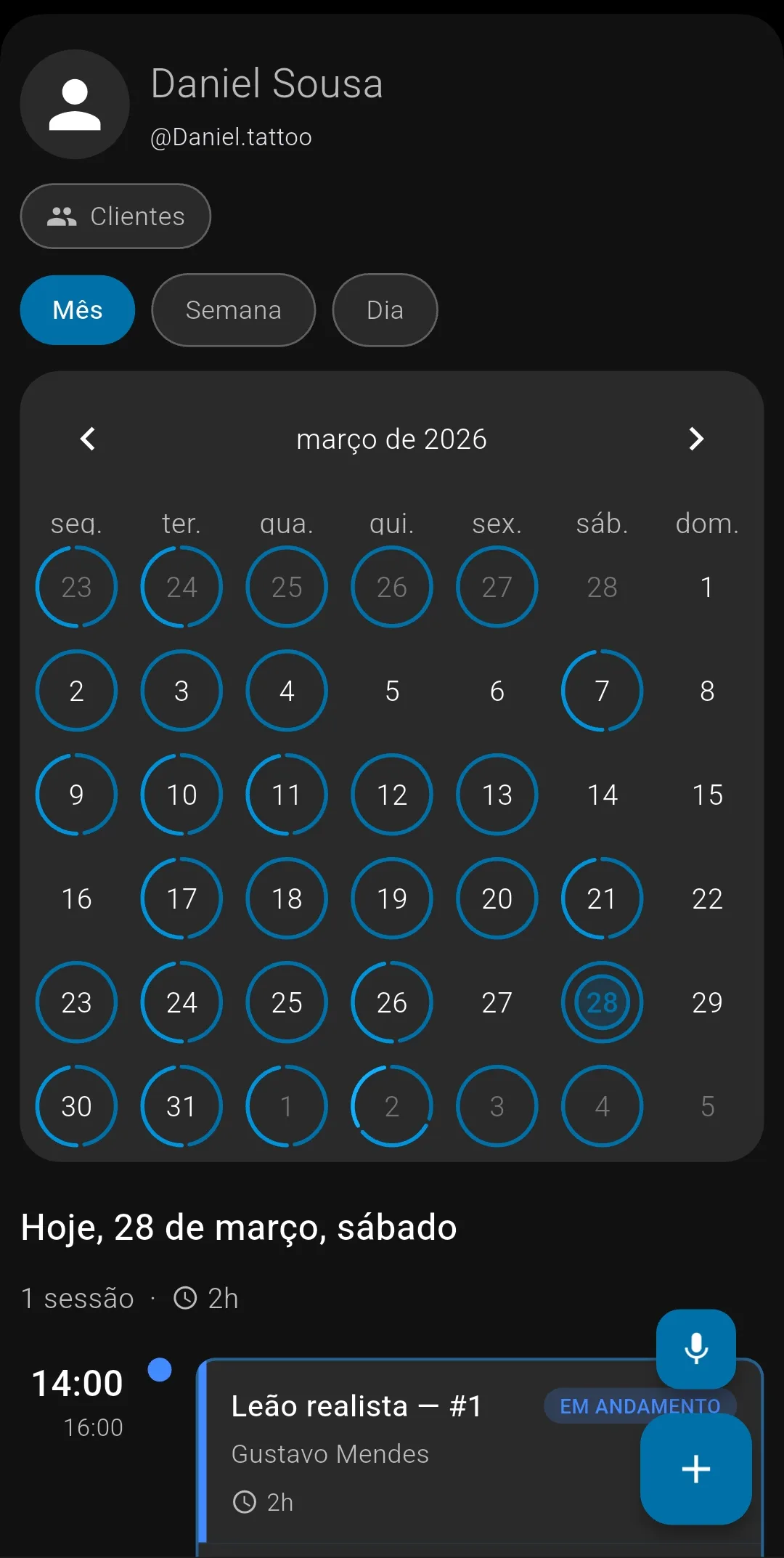
Task: Select March 7 on the calendar
Action: (x=602, y=691)
